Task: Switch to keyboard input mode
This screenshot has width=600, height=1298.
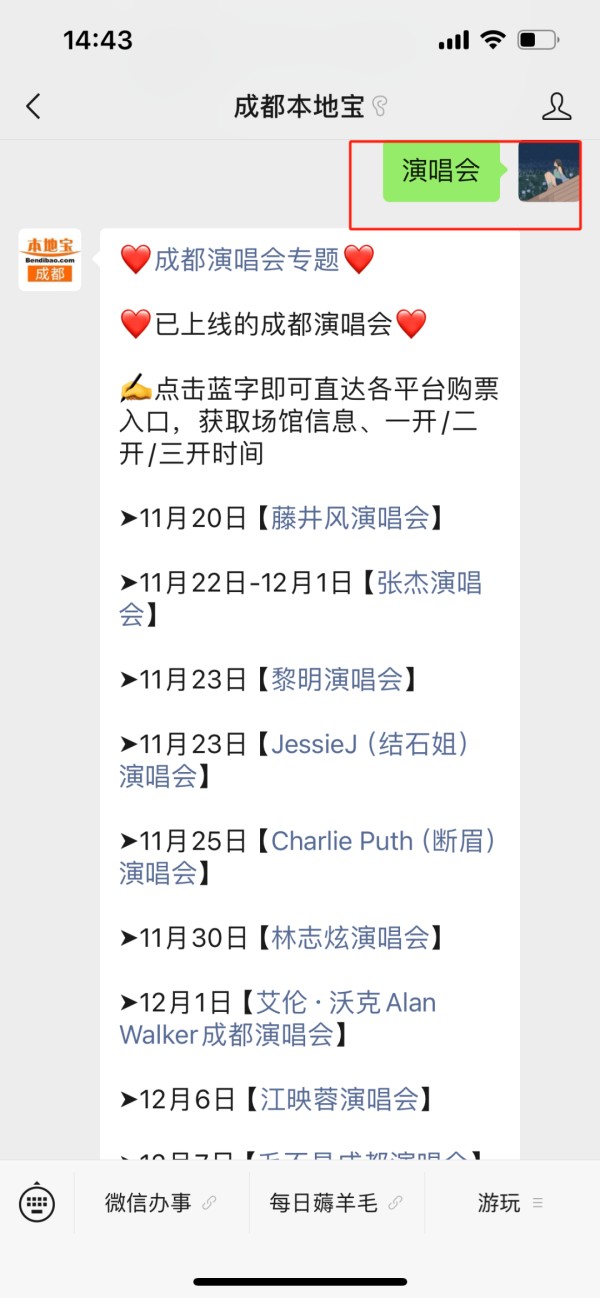Action: (x=37, y=1202)
